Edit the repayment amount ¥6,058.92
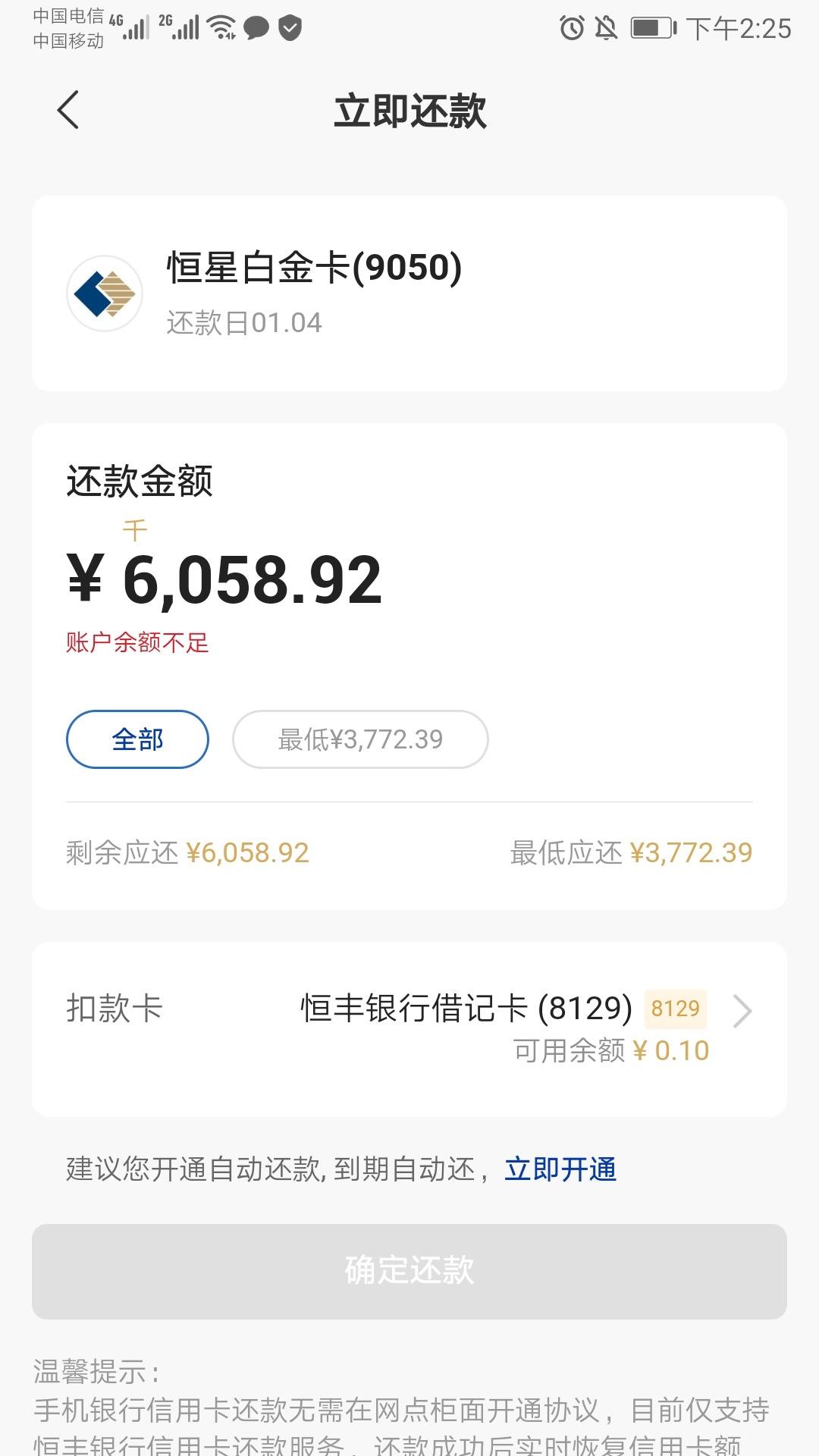 click(225, 580)
